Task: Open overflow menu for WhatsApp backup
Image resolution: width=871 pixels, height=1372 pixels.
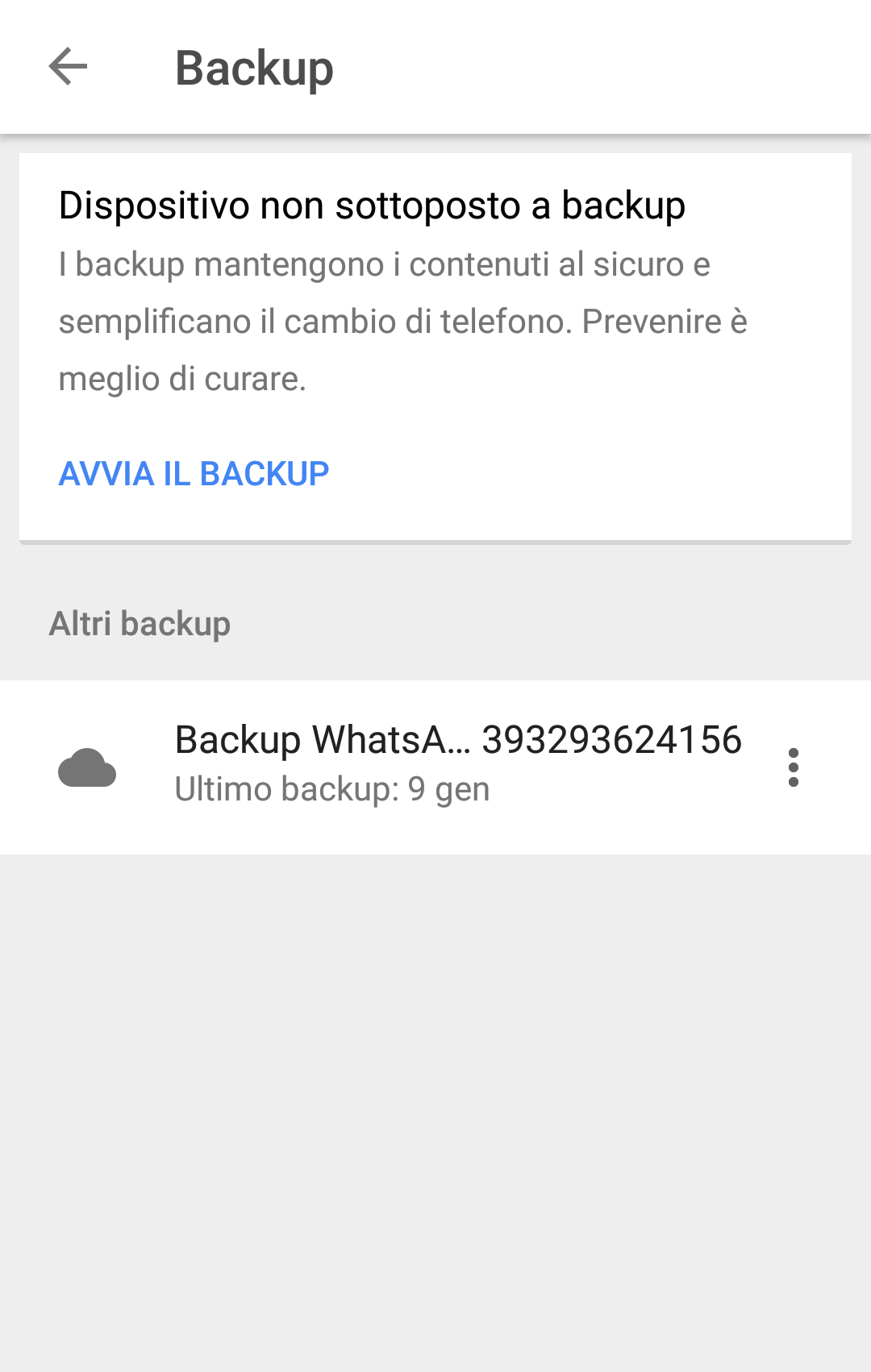Action: click(794, 767)
